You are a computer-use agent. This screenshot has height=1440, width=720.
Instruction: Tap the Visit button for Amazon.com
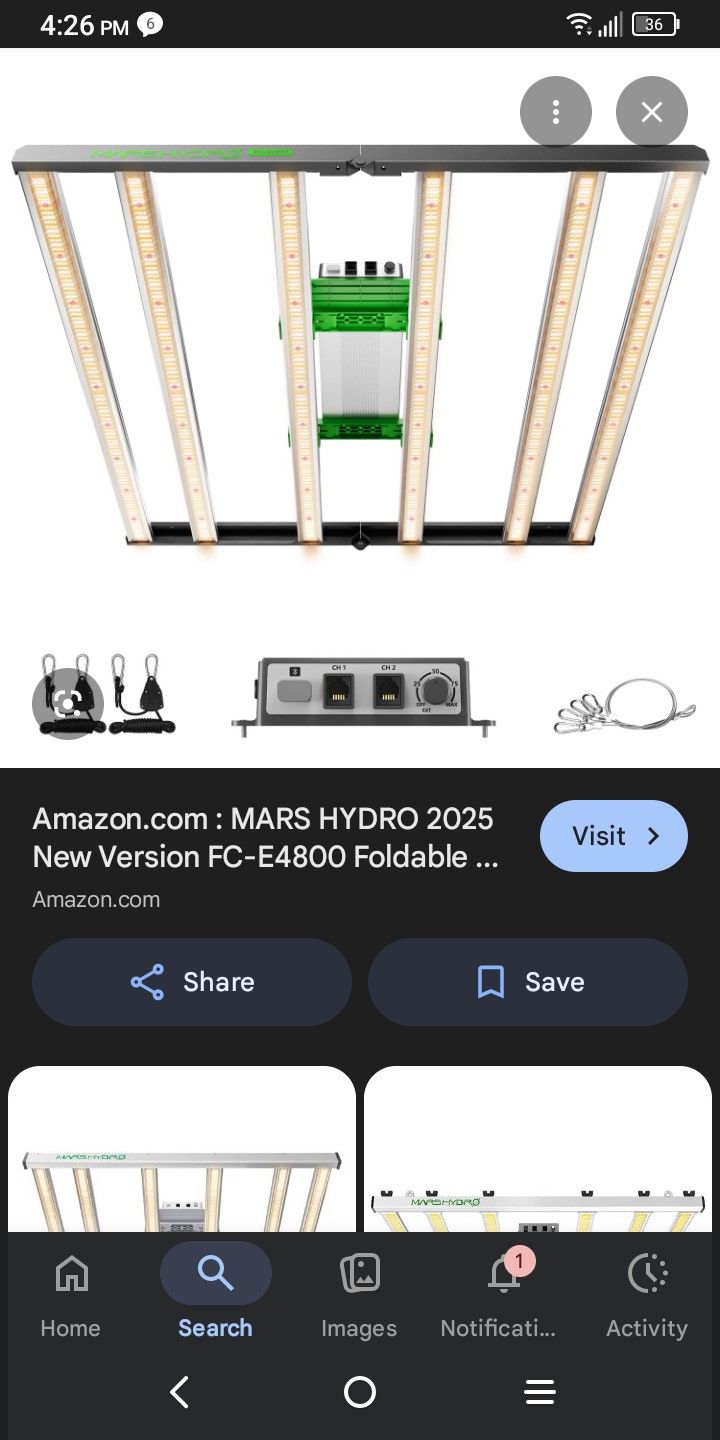coord(613,836)
